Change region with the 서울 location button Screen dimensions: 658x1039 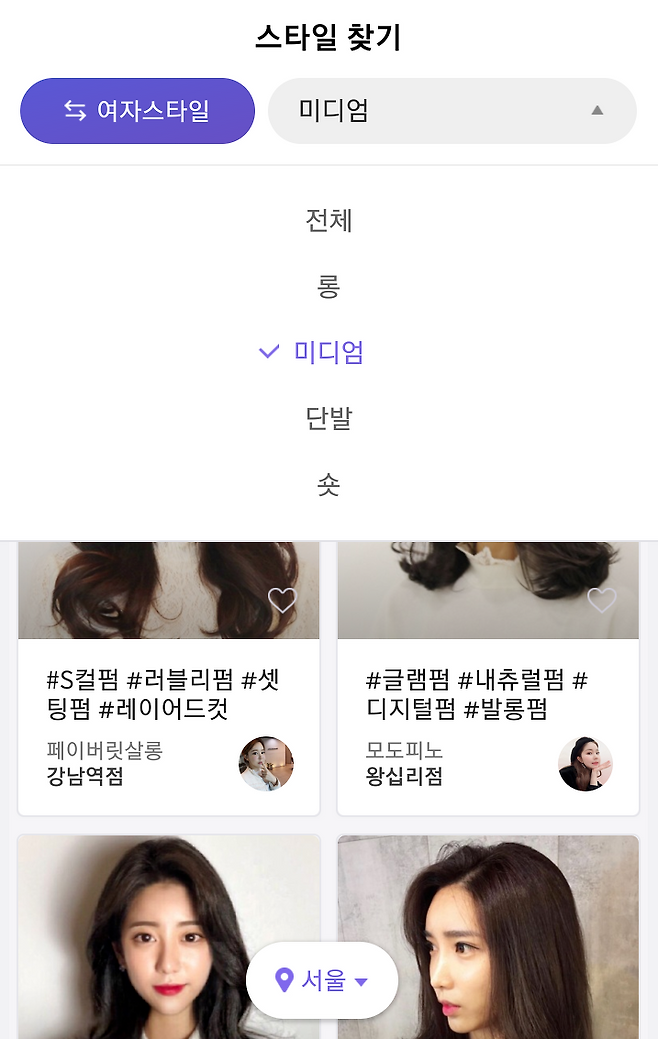(322, 980)
